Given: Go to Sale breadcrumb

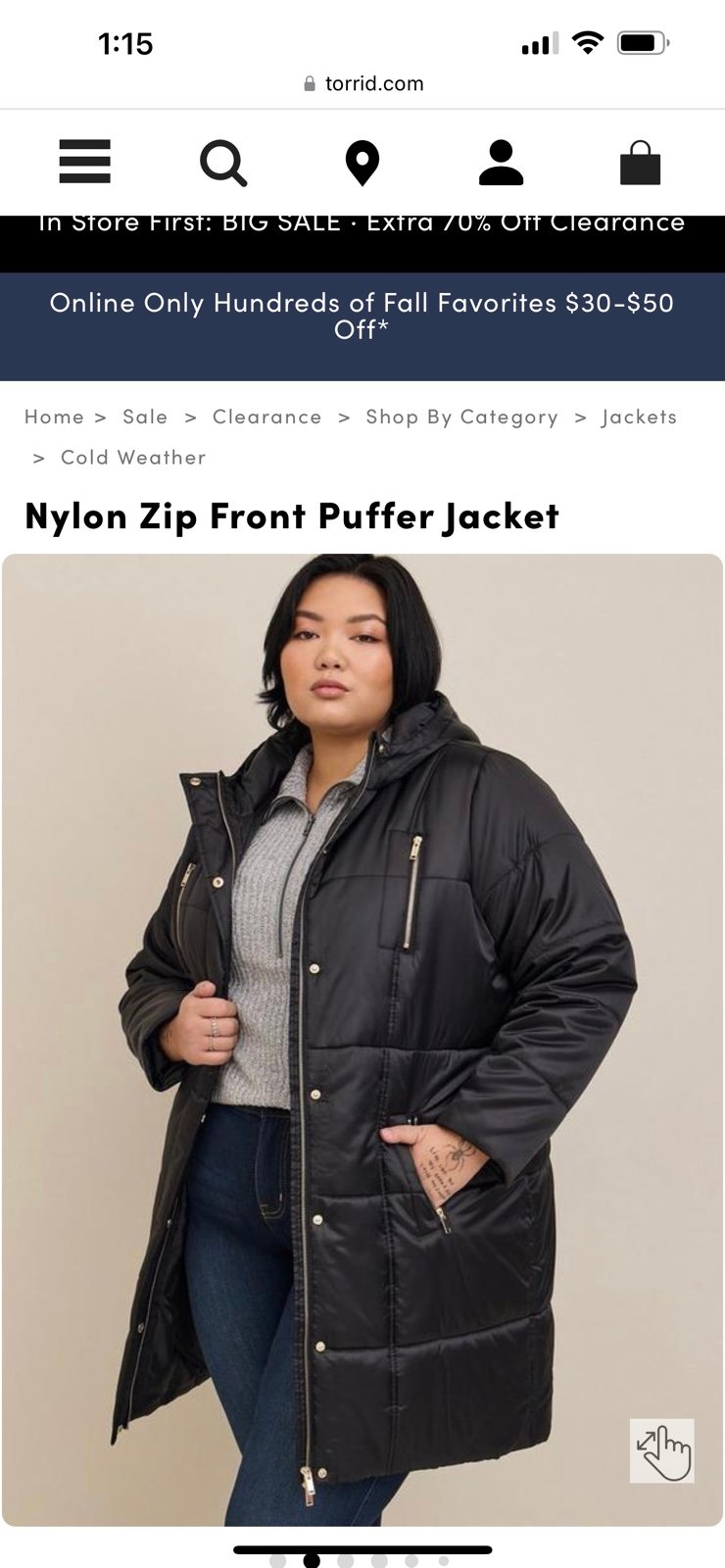Looking at the screenshot, I should click(x=145, y=416).
